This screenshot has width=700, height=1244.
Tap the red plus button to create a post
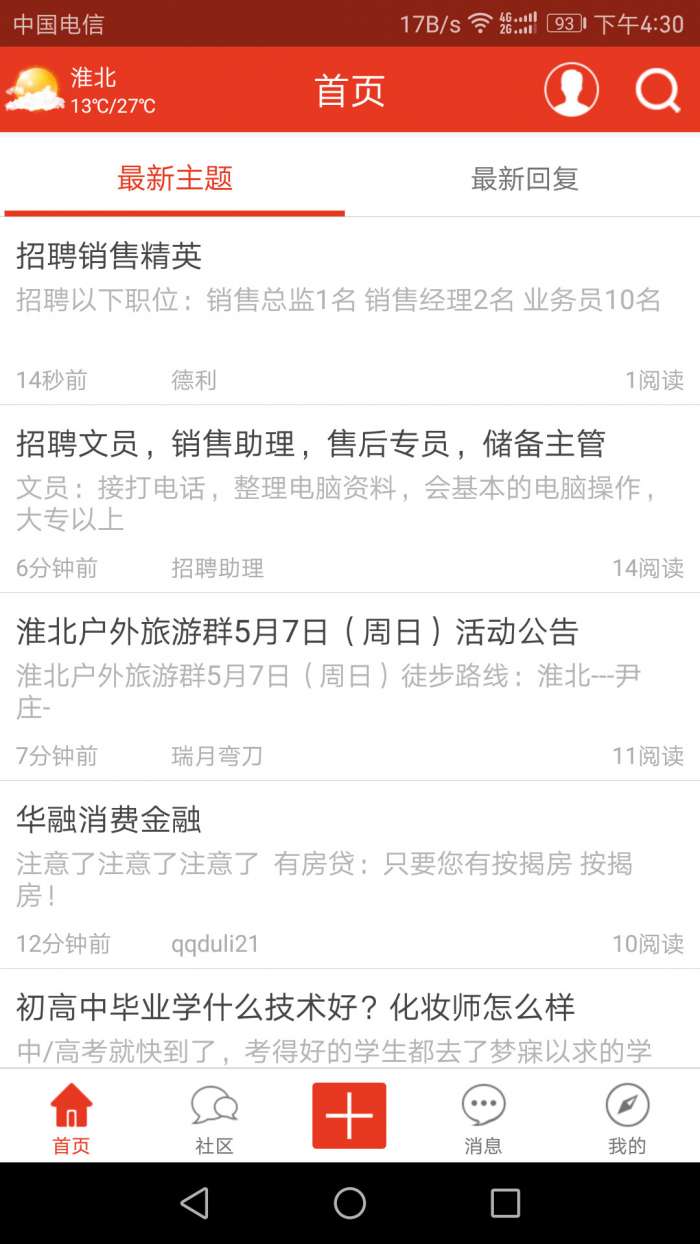coord(349,1115)
